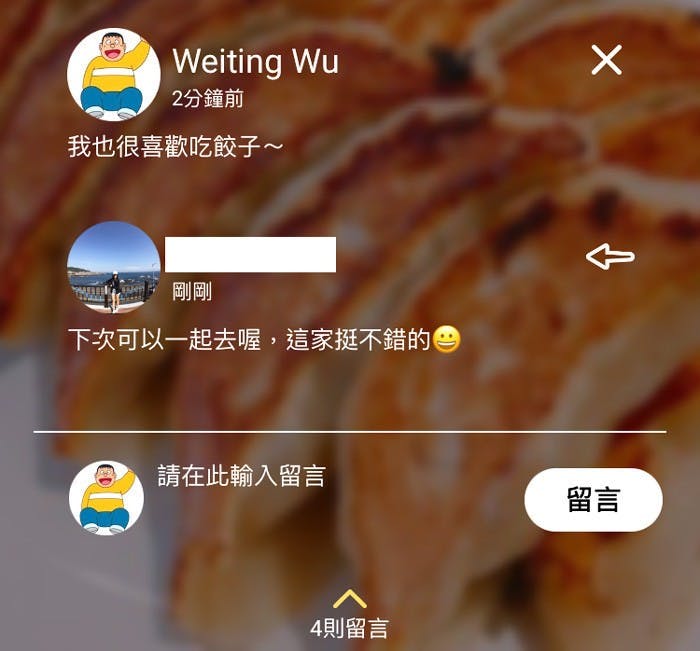This screenshot has width=700, height=651.
Task: Open the seaside avatar of the second commenter
Action: click(113, 268)
